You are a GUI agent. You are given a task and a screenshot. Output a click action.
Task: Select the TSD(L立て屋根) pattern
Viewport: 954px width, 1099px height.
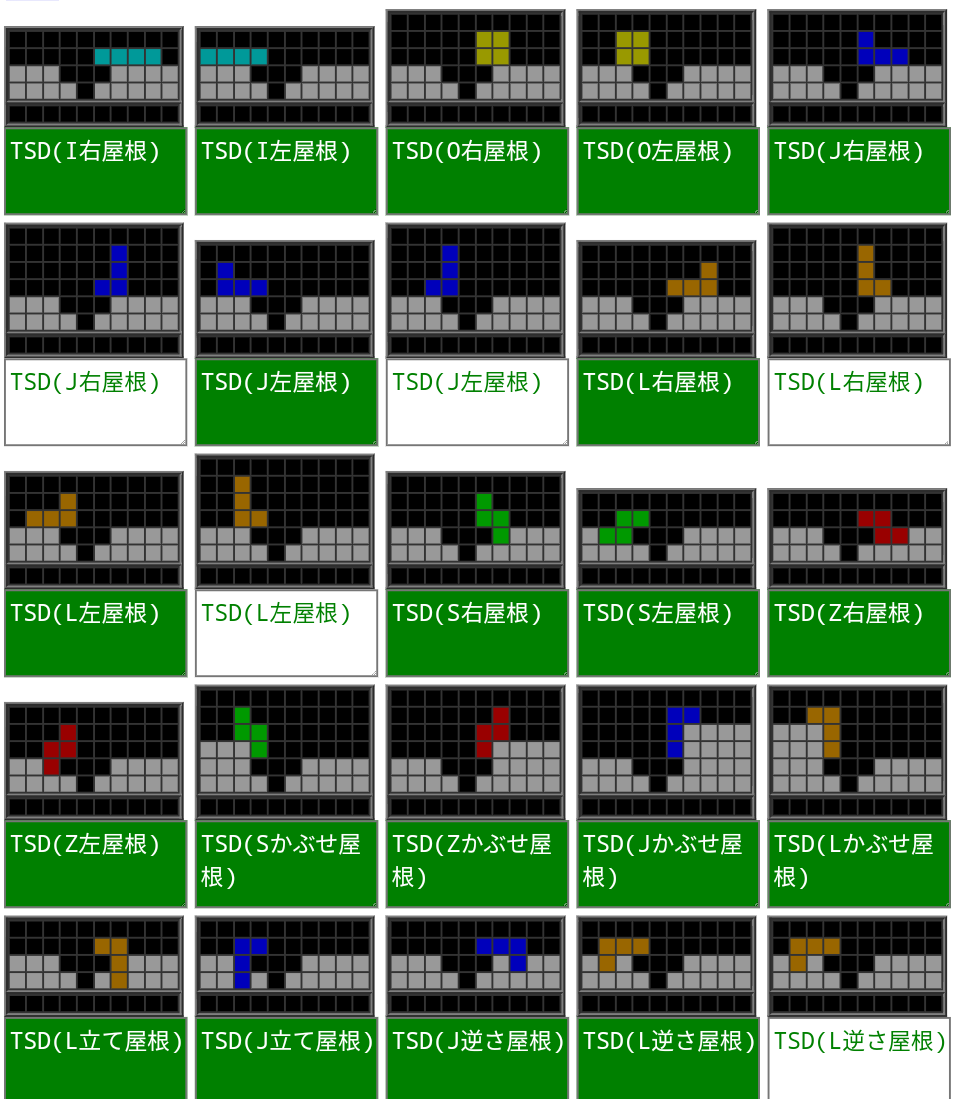95,1058
